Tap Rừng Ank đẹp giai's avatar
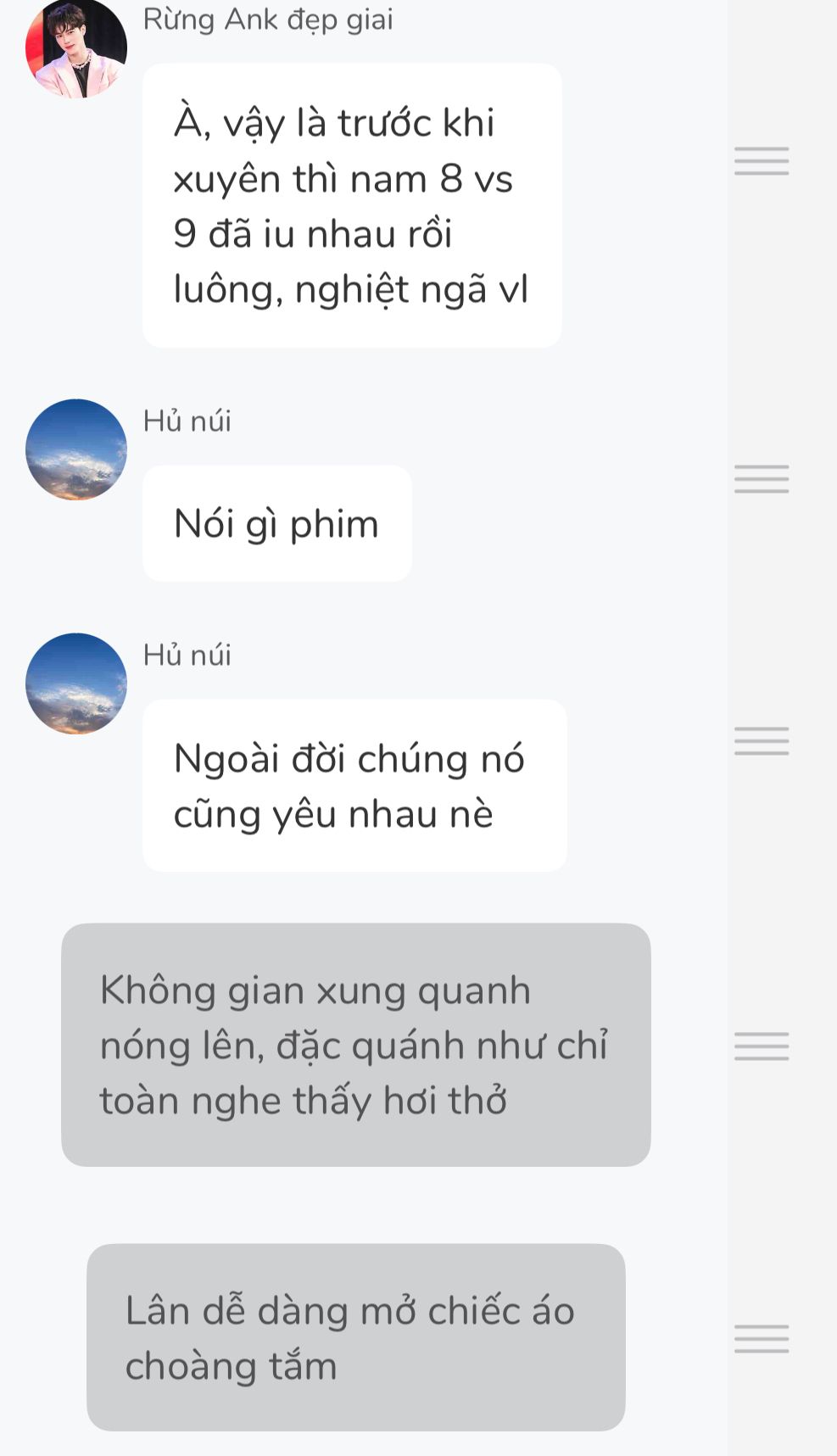 pos(76,48)
